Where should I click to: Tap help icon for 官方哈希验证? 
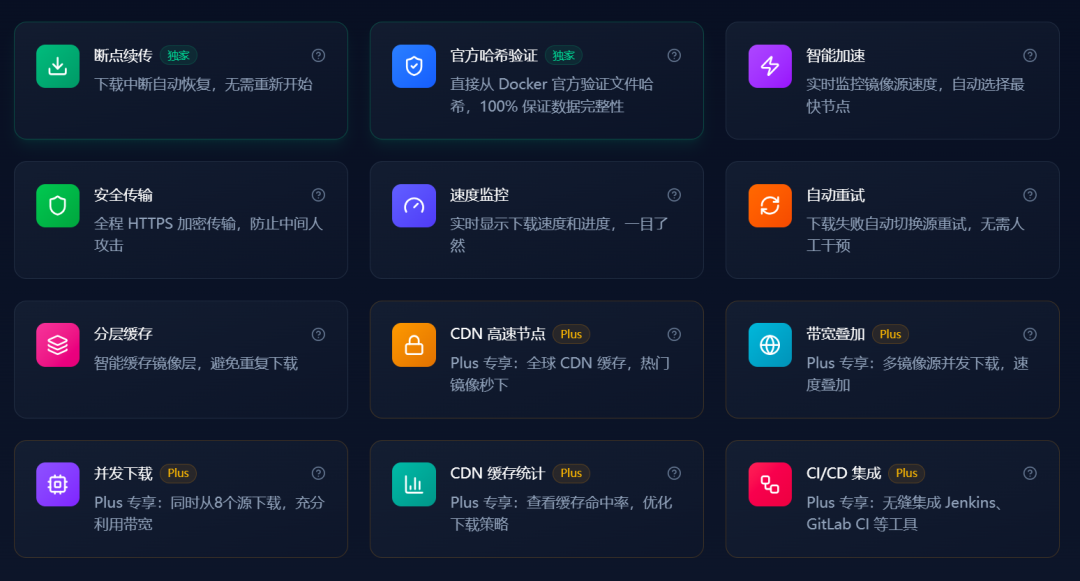674,56
